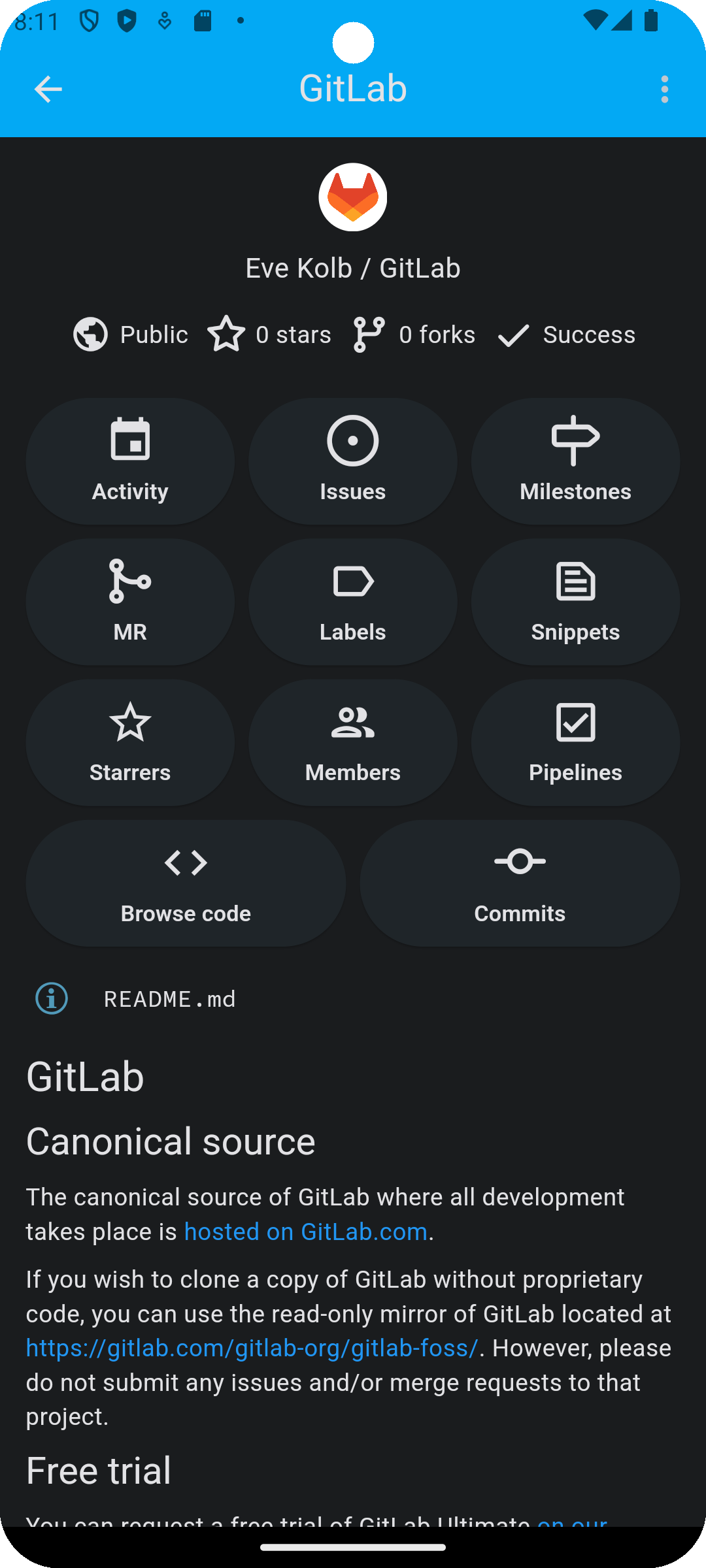Open the Members list

pos(352,742)
